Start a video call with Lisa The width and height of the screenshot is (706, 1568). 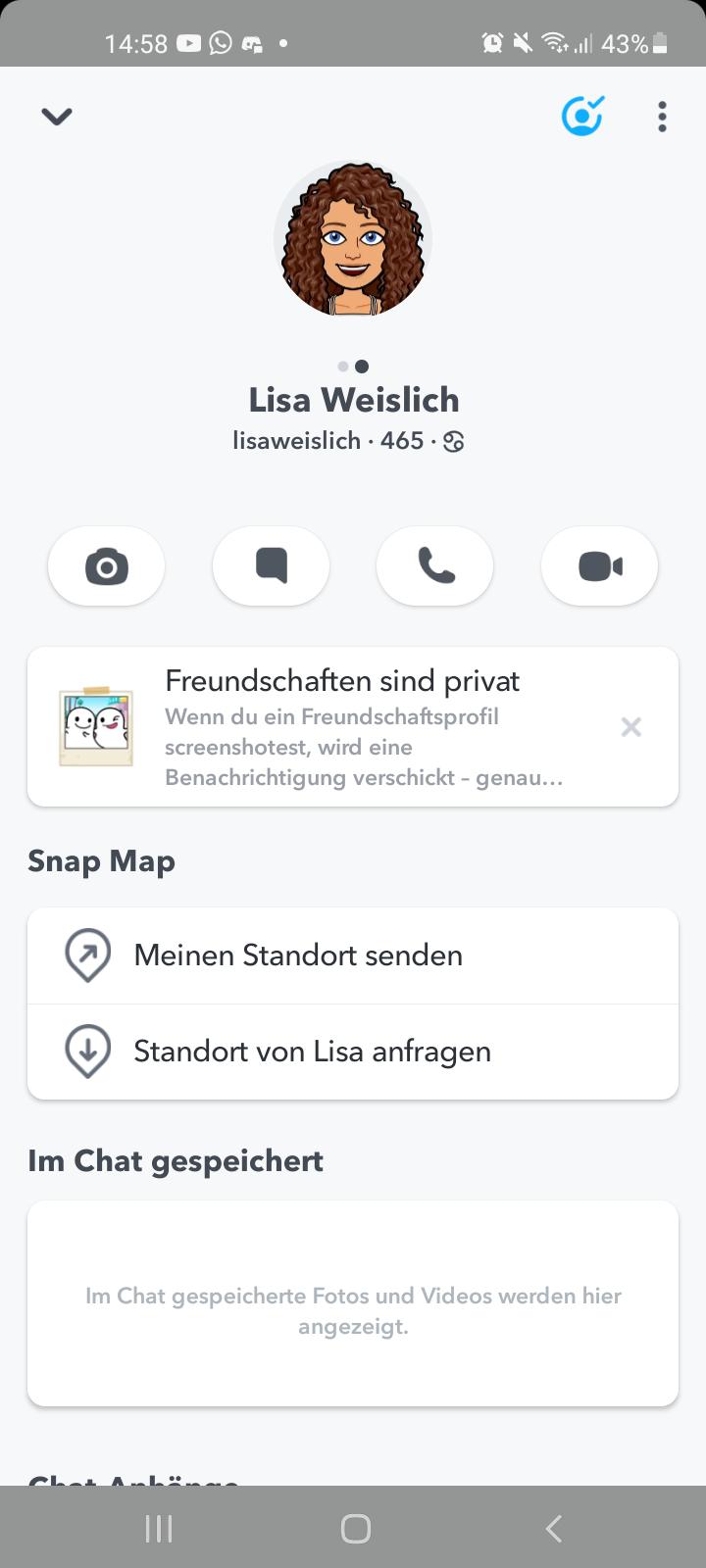[599, 565]
